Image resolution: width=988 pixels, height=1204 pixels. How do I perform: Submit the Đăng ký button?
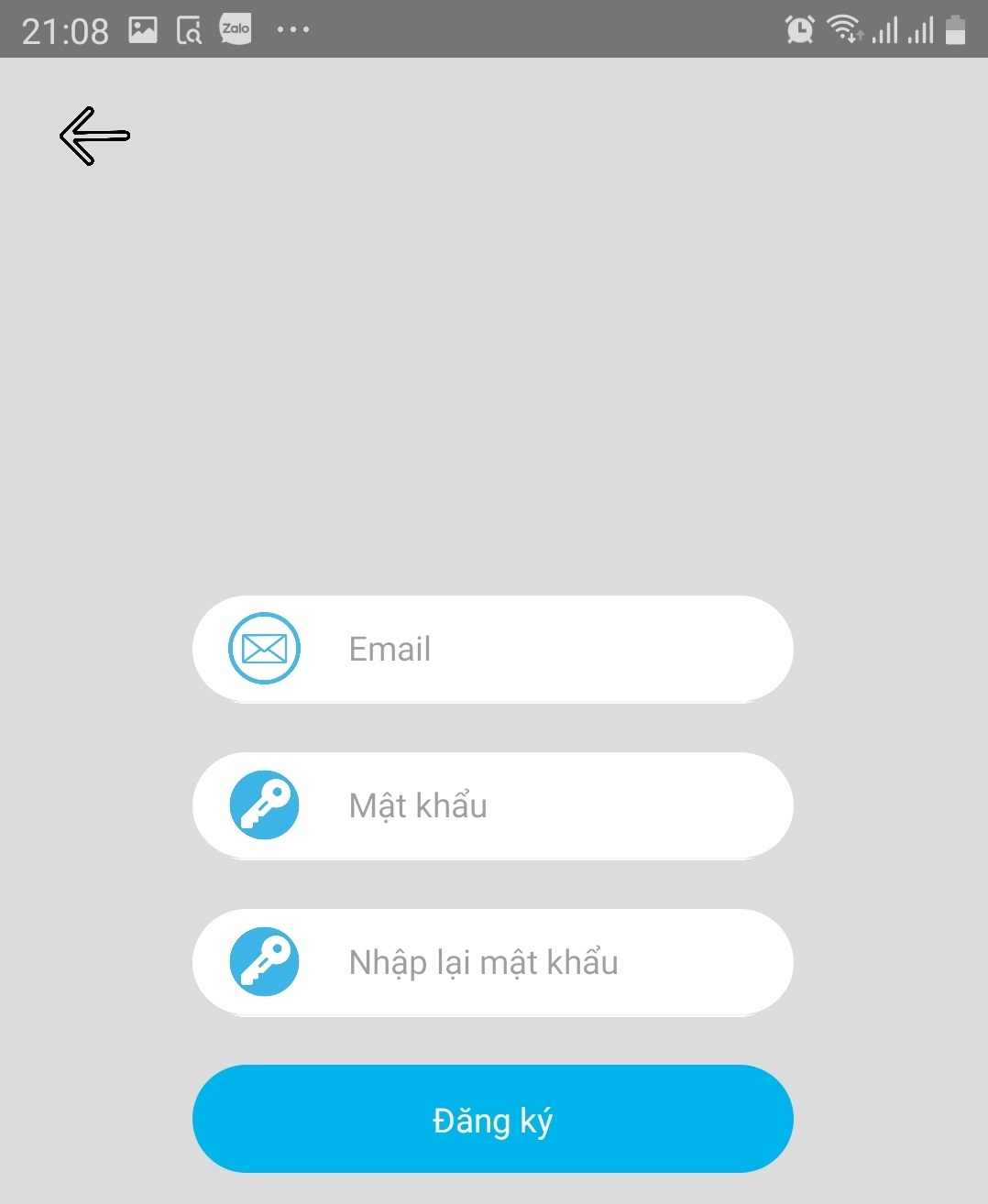492,1119
